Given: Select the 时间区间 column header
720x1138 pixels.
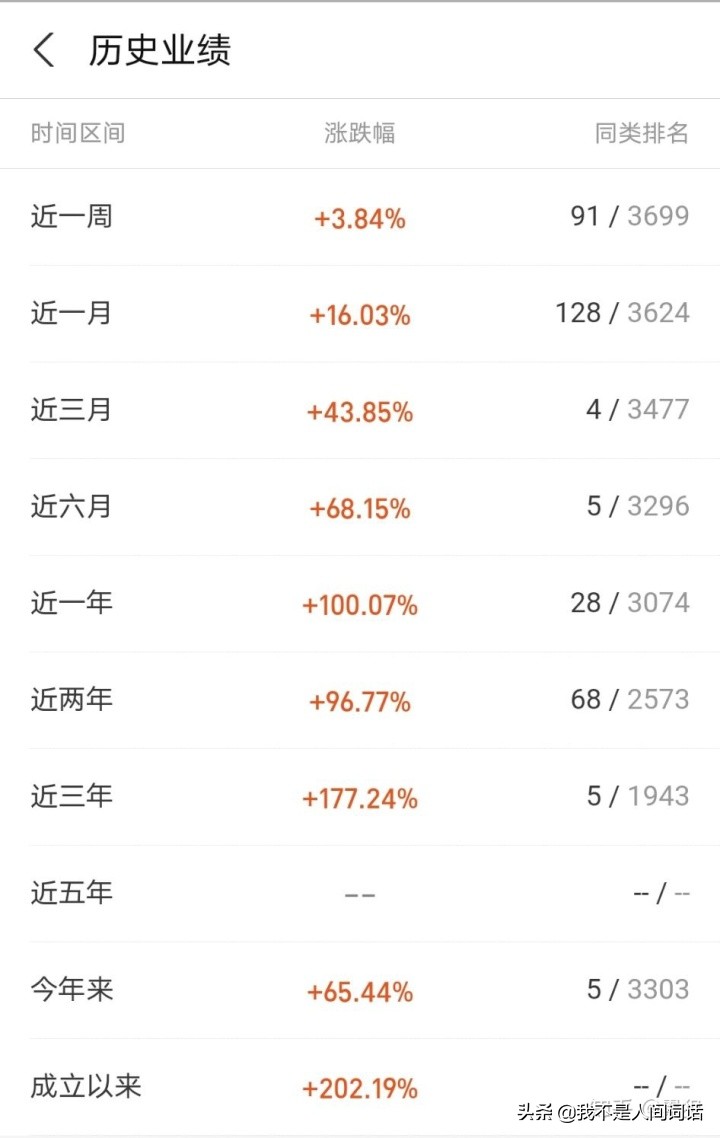Looking at the screenshot, I should pos(78,134).
